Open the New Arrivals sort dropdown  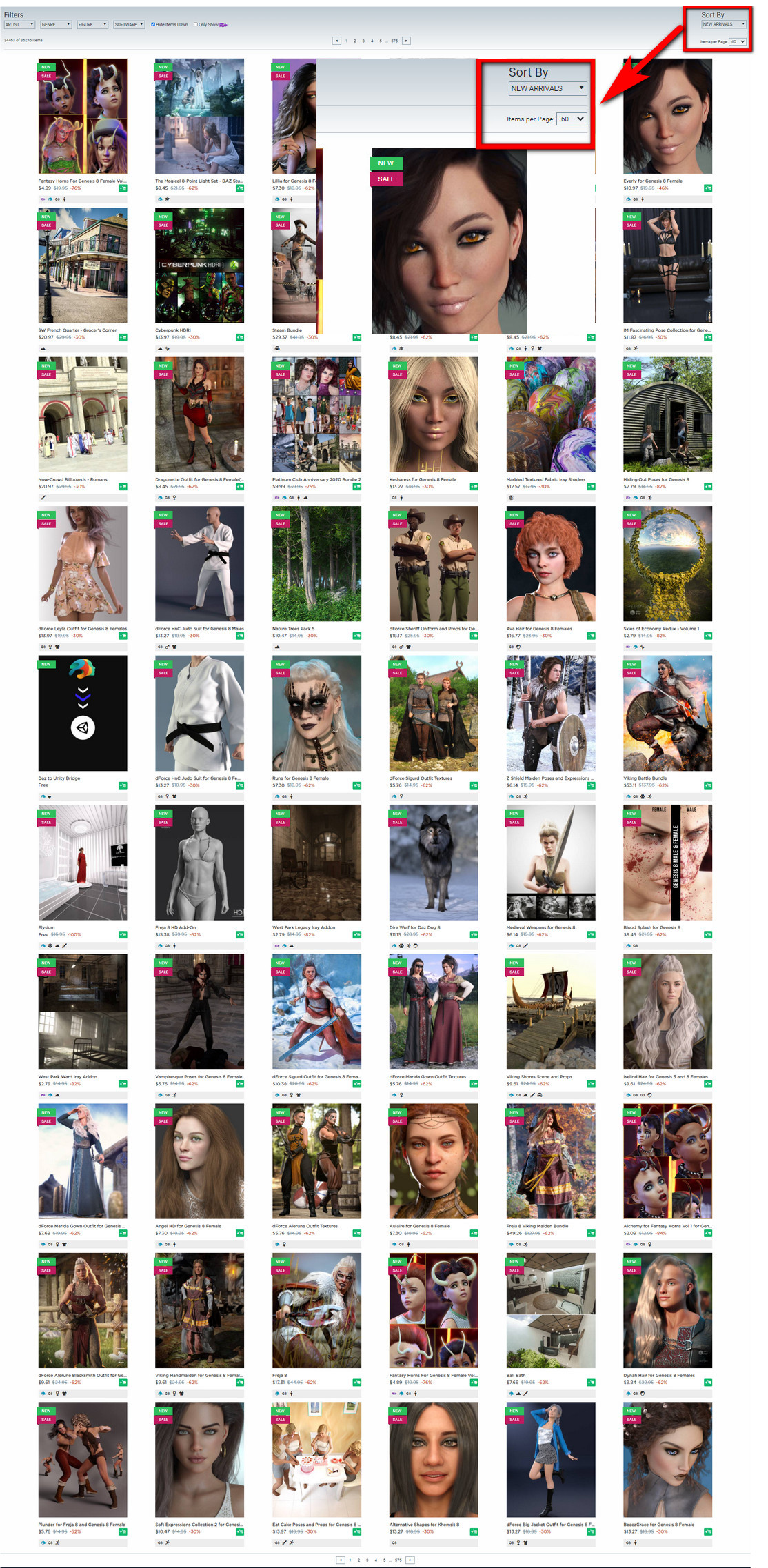723,24
